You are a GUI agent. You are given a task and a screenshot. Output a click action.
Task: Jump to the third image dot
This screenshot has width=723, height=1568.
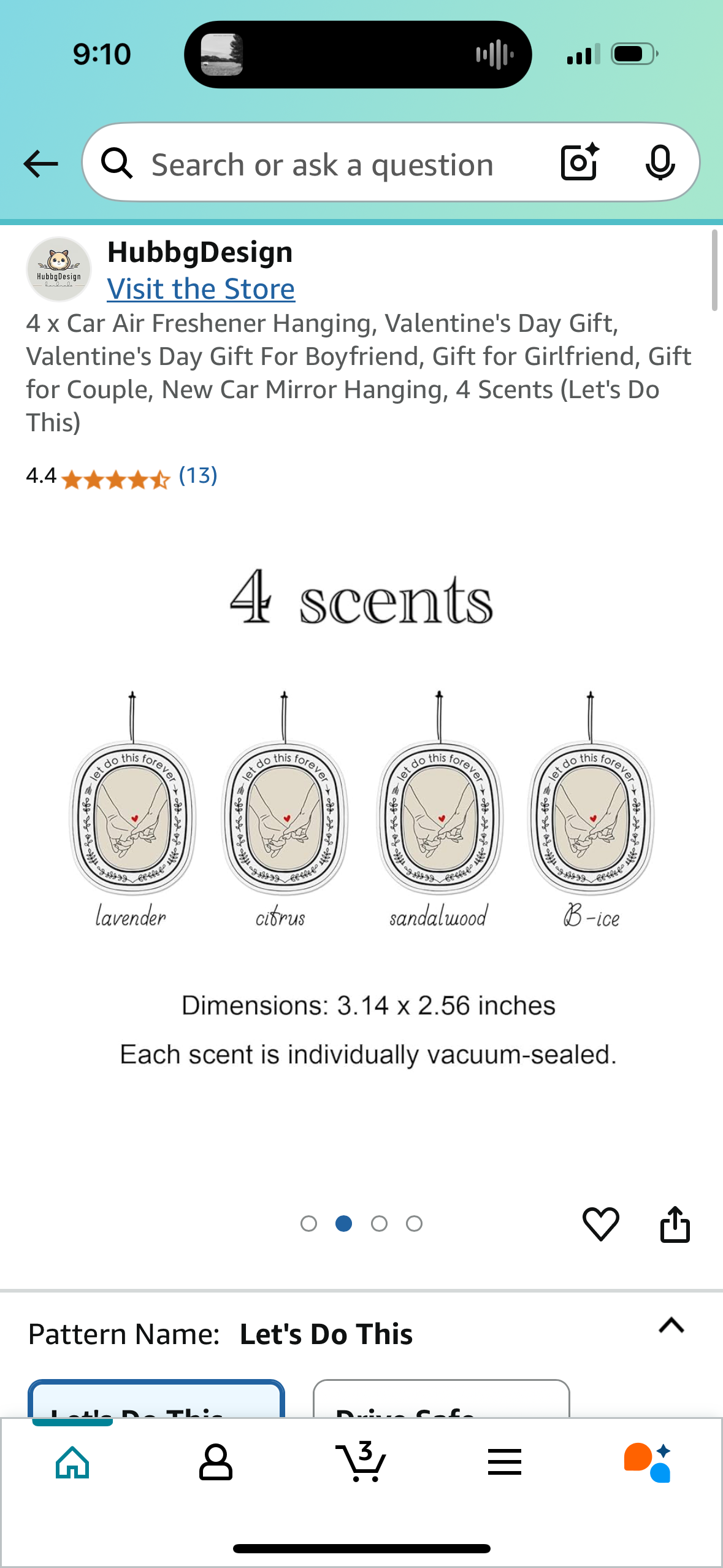(379, 1224)
